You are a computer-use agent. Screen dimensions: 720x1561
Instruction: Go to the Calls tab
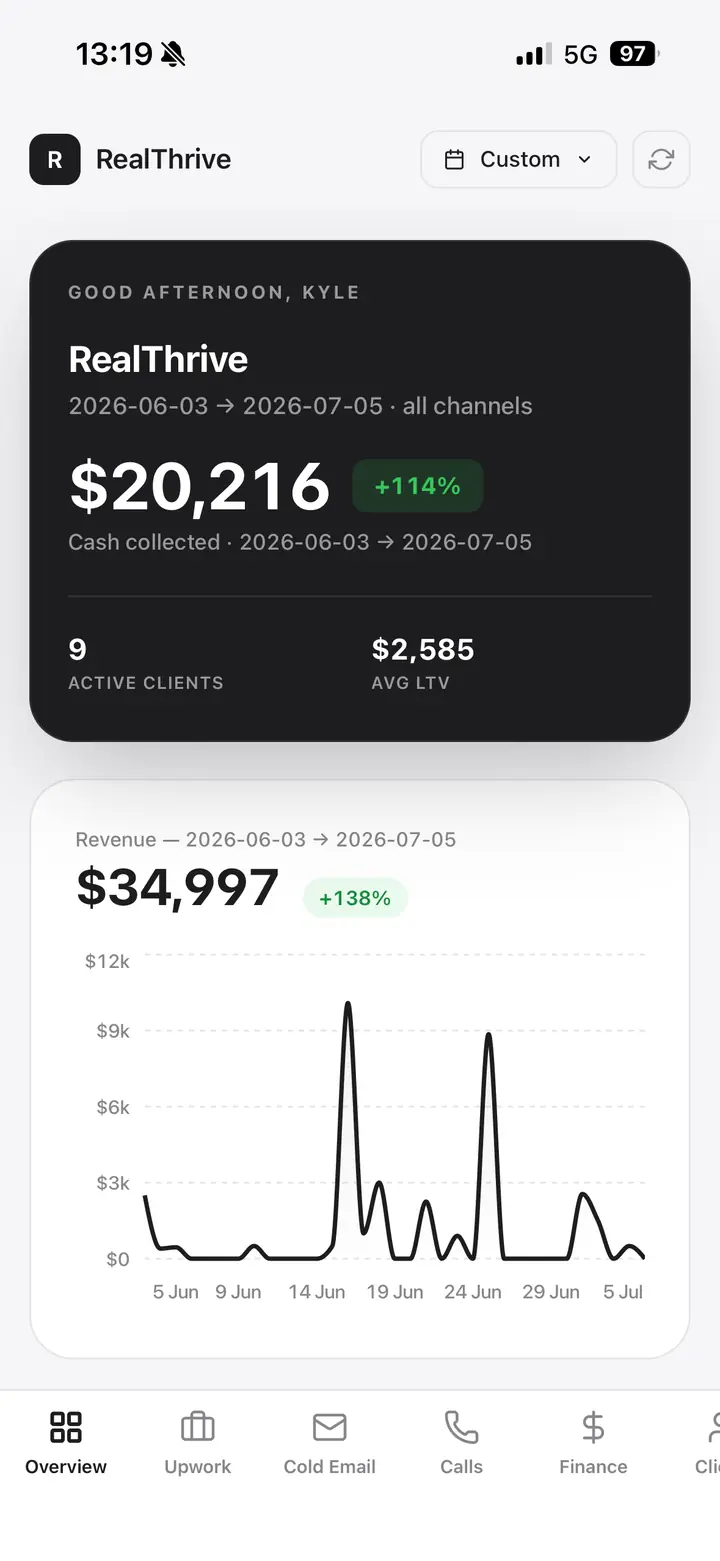tap(461, 1443)
